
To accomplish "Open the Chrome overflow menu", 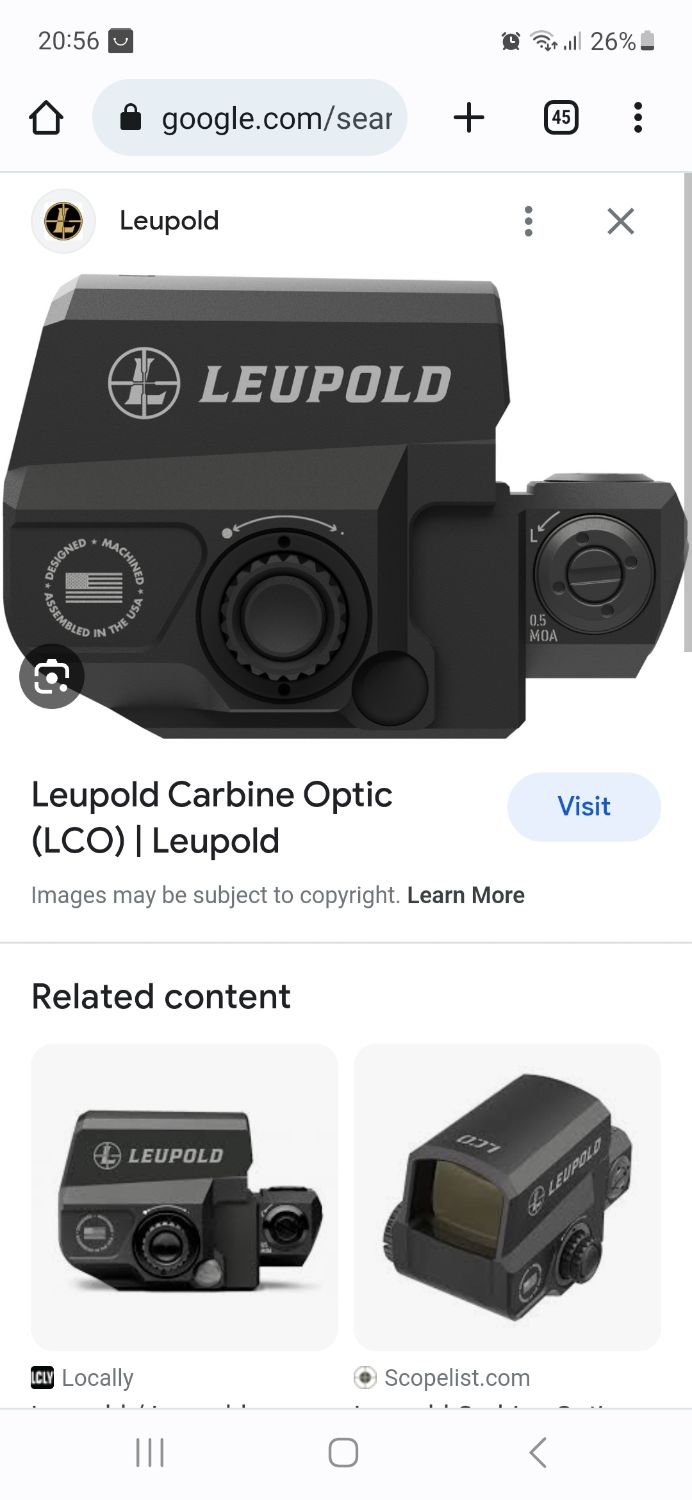I will coord(637,119).
